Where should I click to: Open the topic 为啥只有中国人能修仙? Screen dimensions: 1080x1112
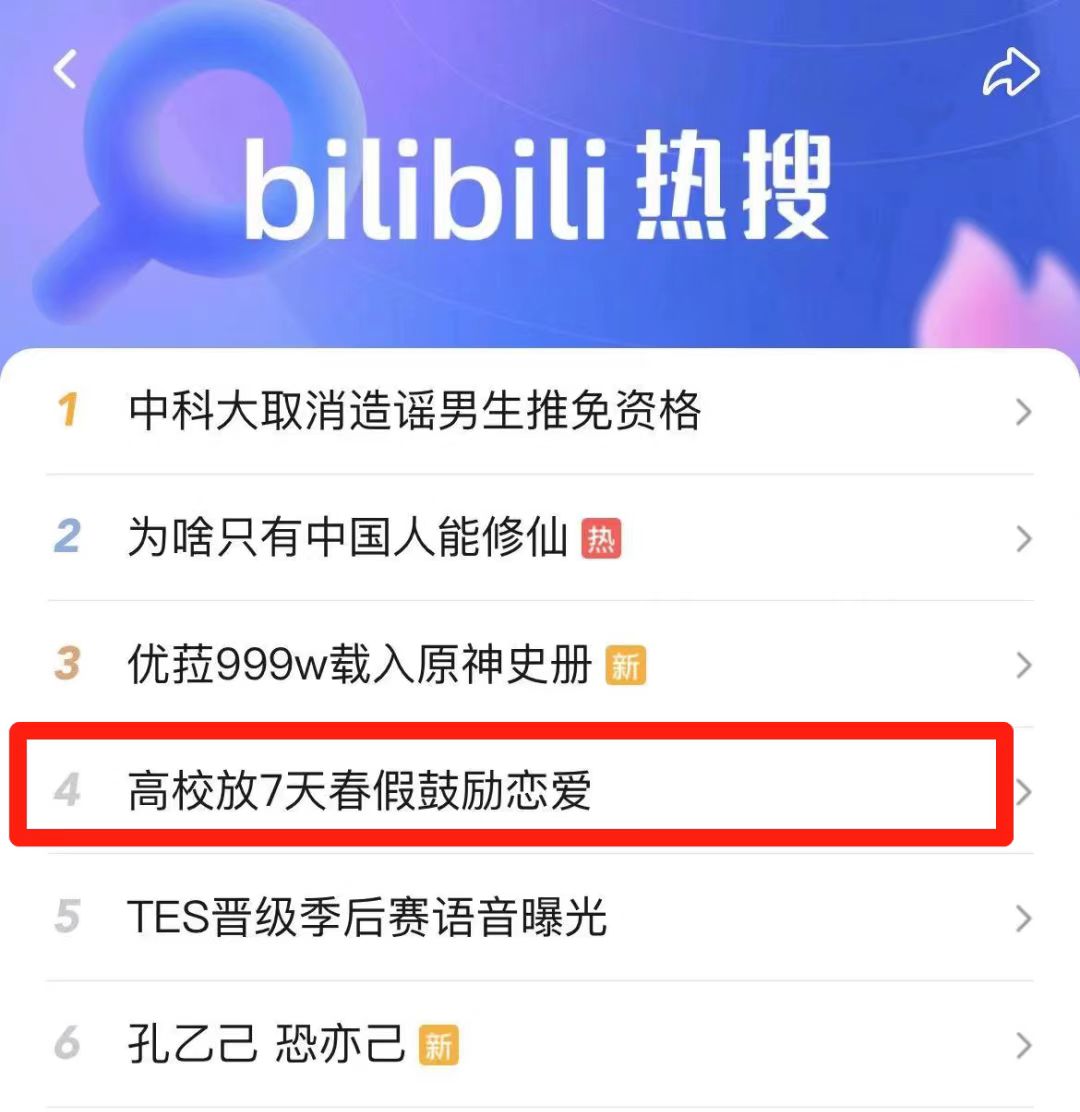point(348,538)
